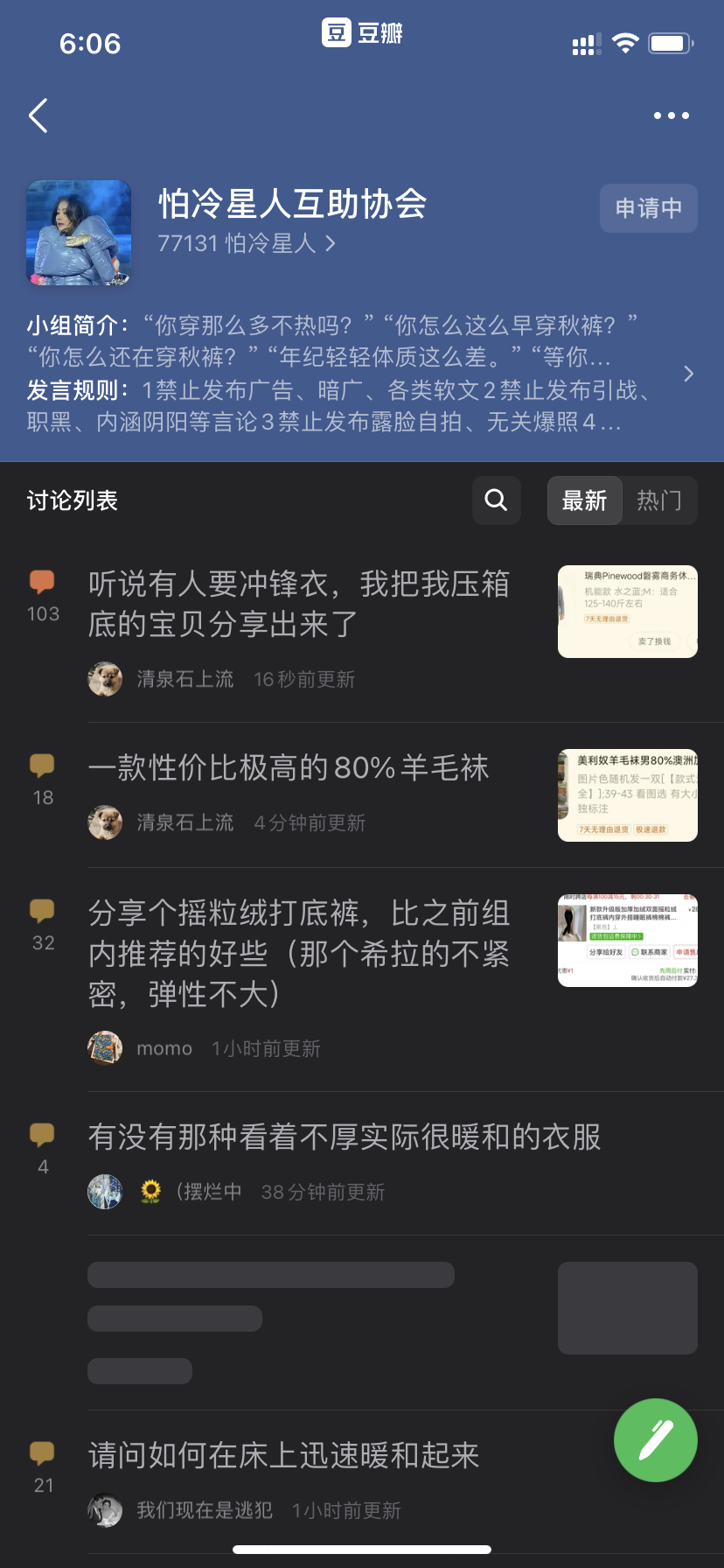Screen dimensions: 724x1568
Task: Open the group's avatar image
Action: pyautogui.click(x=79, y=233)
